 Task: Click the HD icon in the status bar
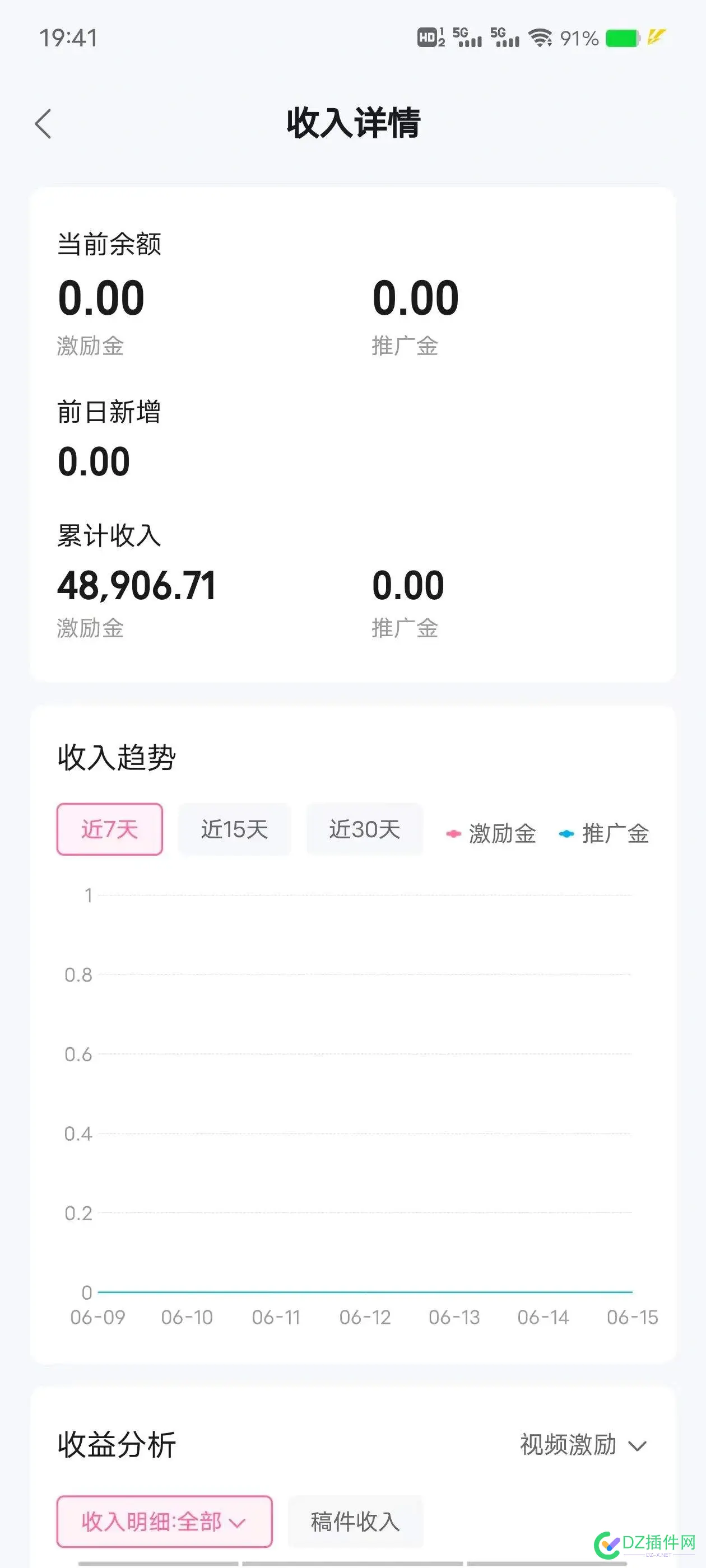point(426,38)
